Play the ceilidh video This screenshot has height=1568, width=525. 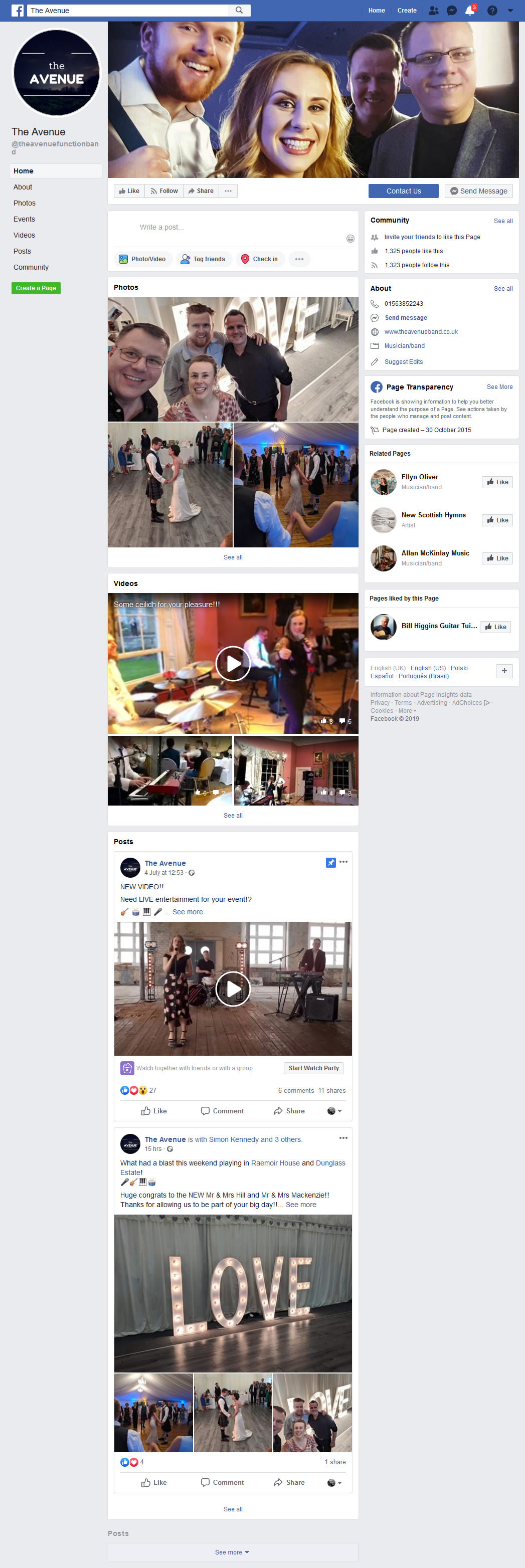click(x=233, y=664)
